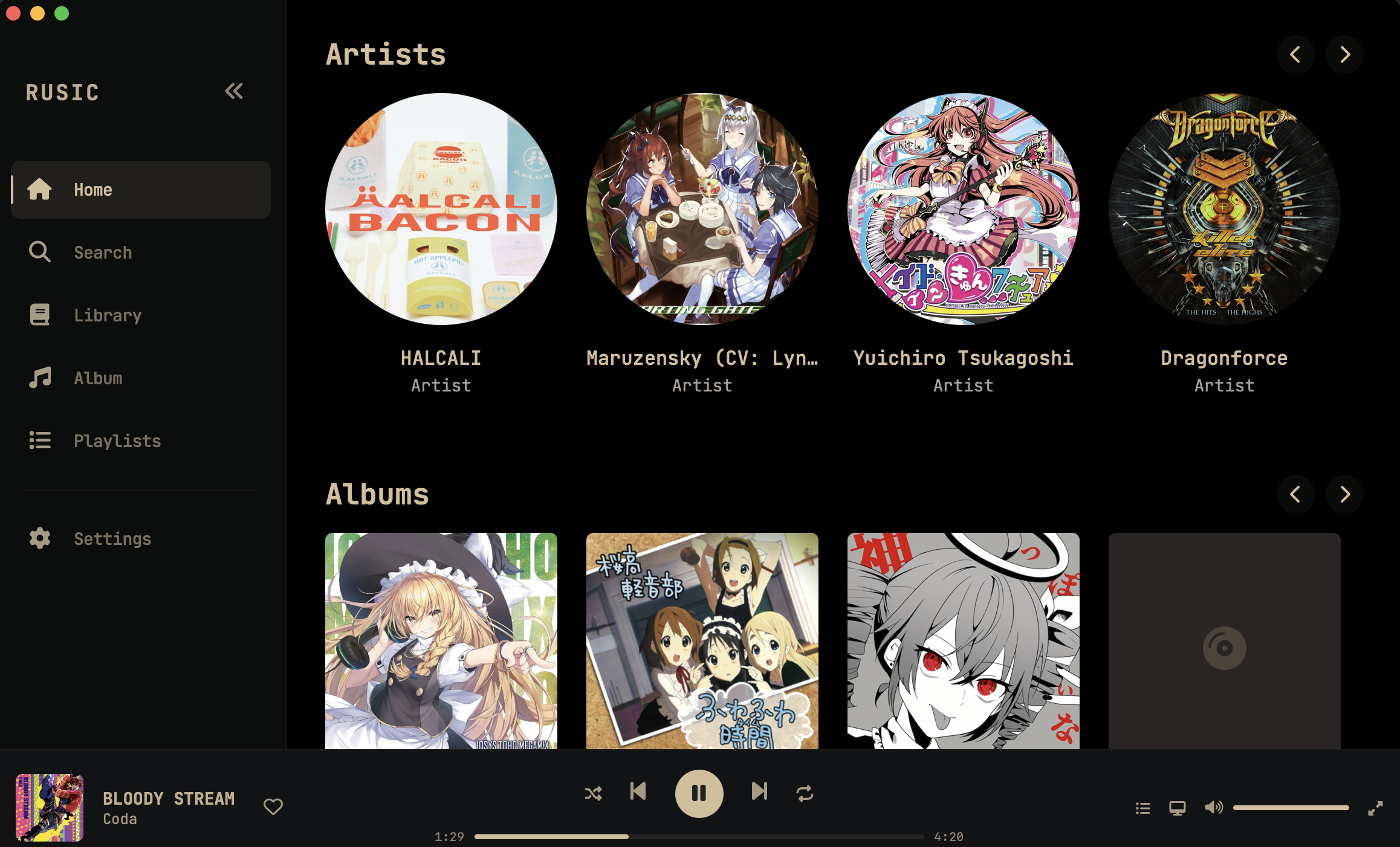
Task: Open artist Yuichiro Tsukagoshi
Action: click(x=963, y=209)
